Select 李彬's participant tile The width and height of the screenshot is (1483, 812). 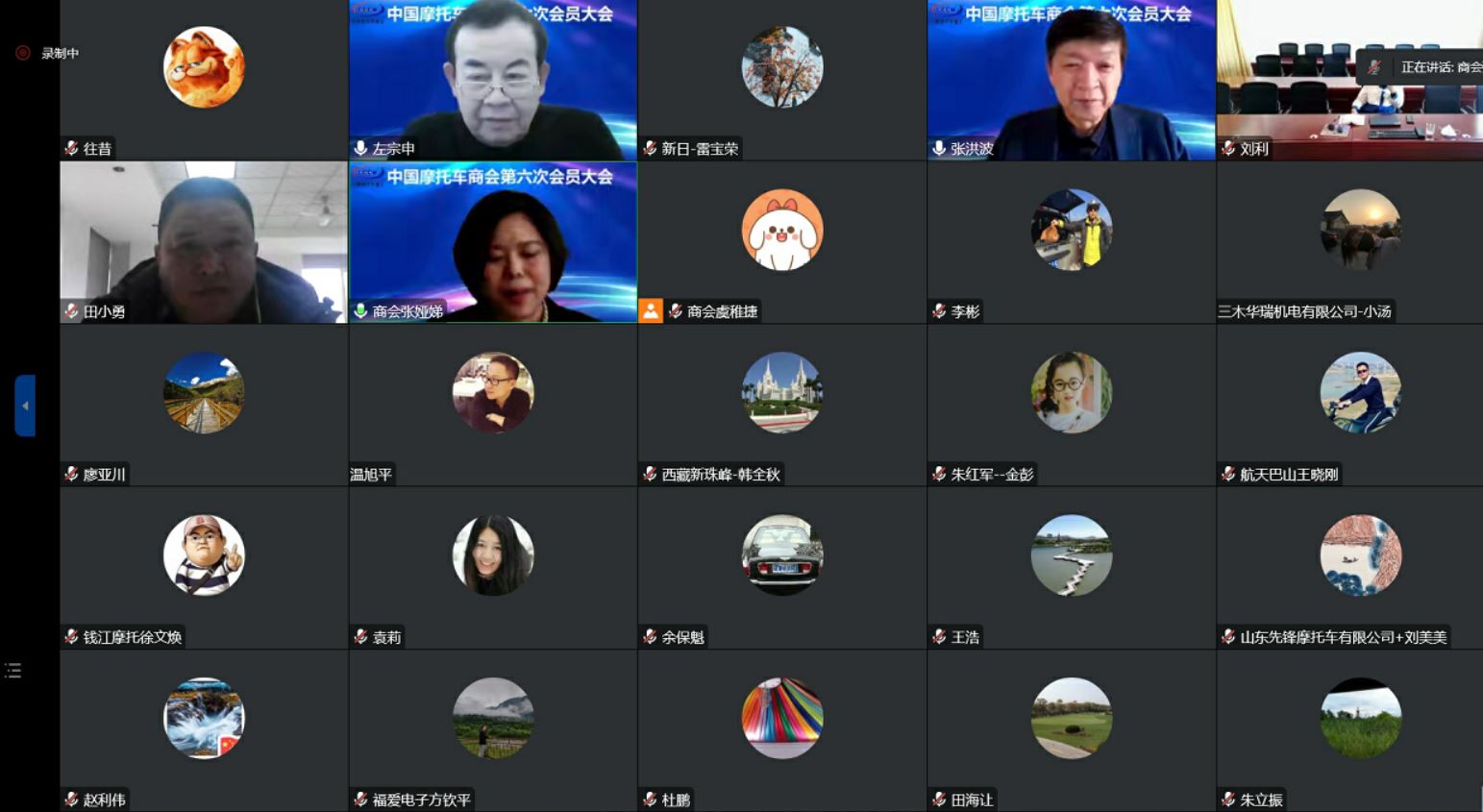pyautogui.click(x=1071, y=240)
